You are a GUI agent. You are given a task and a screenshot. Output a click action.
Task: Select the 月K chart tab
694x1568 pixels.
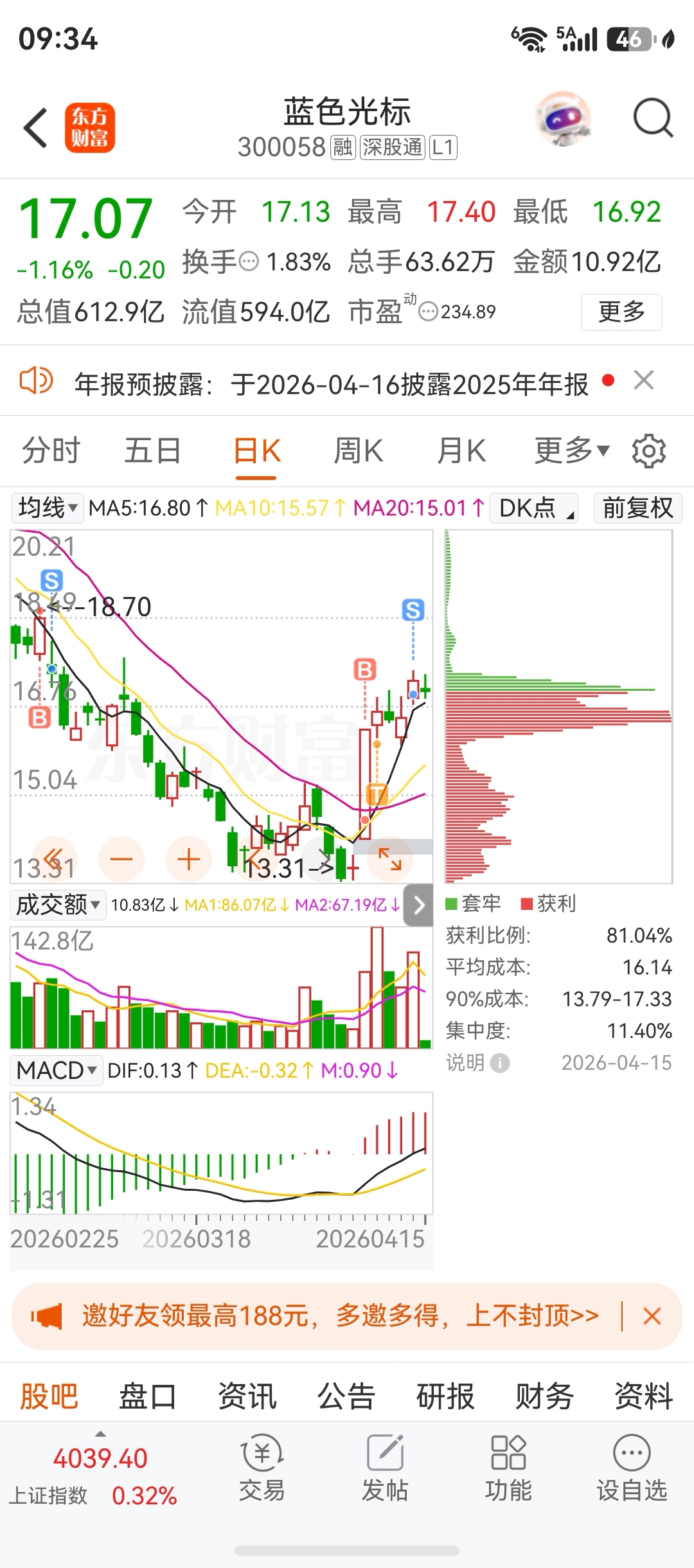(461, 450)
